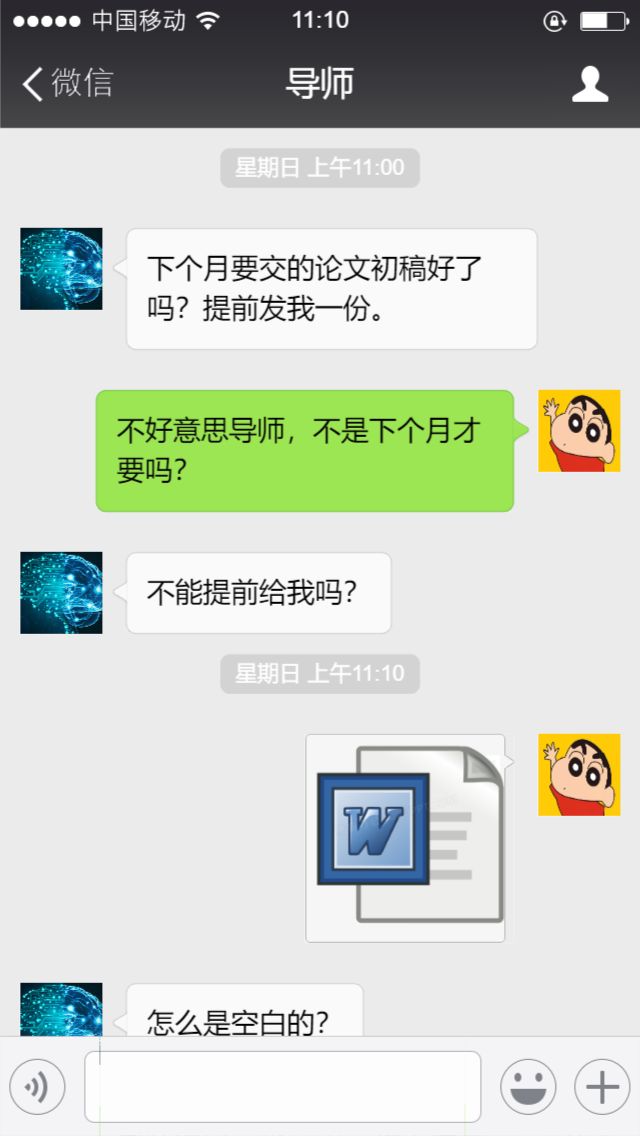Image resolution: width=640 pixels, height=1136 pixels.
Task: View the advisor's avatar next to 下个月要交的论文
Action: coord(61,269)
